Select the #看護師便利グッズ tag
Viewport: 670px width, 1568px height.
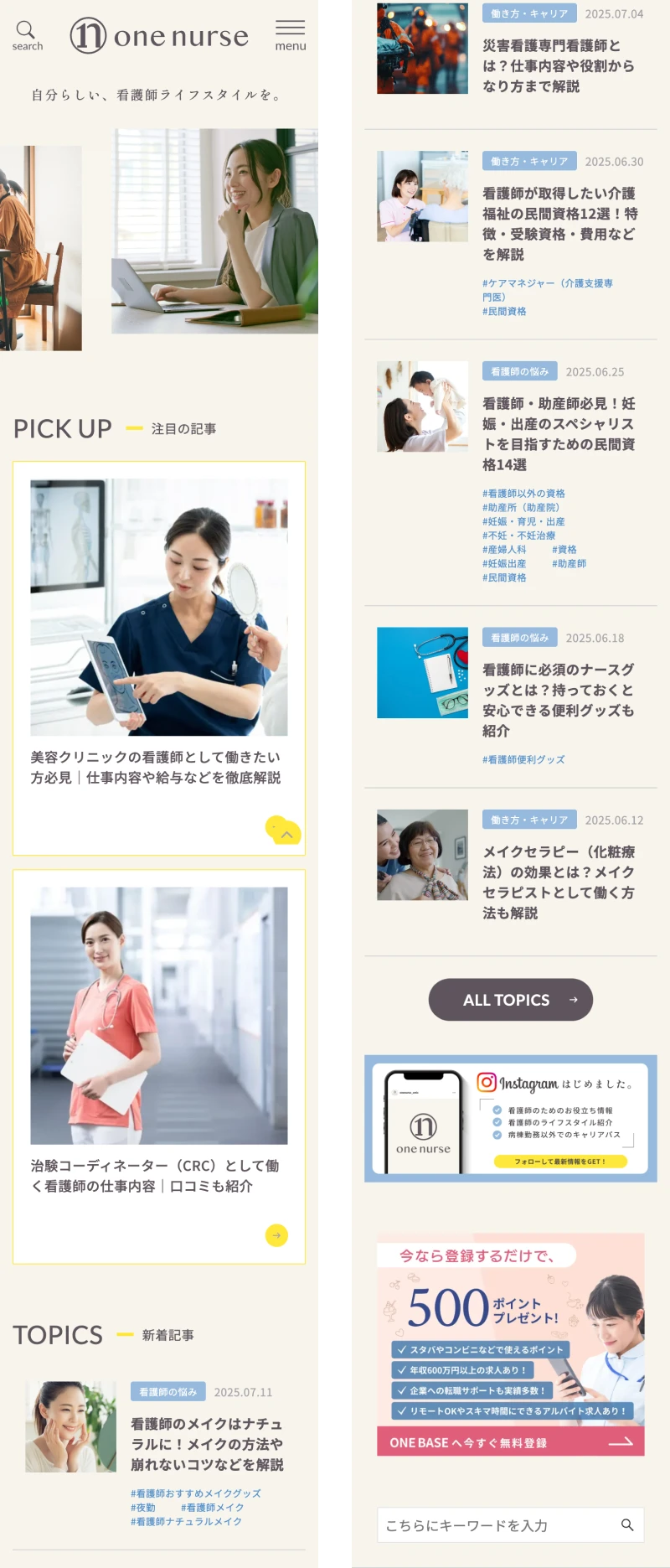coord(523,759)
